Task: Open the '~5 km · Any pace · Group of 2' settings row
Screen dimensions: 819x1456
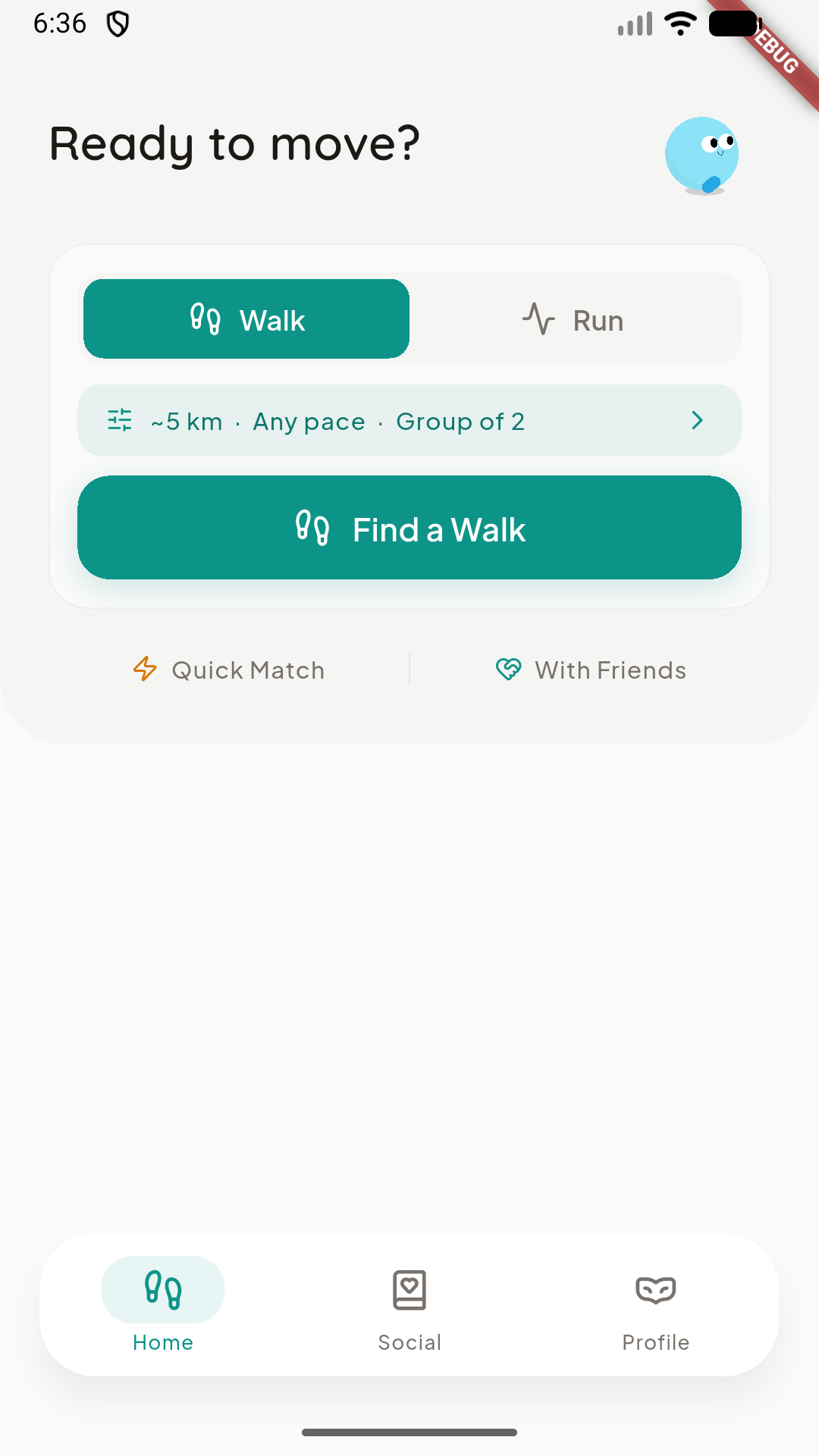Action: click(409, 421)
